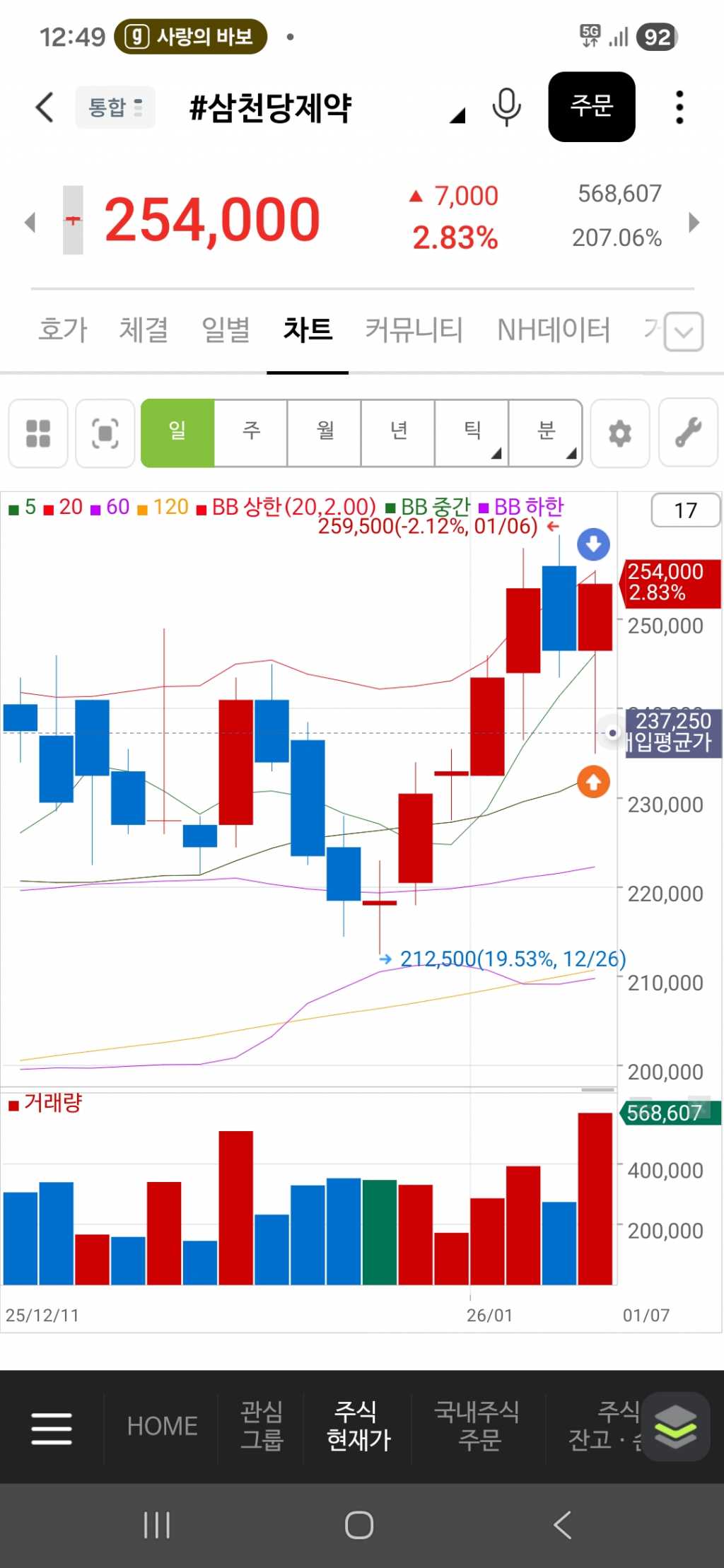
Task: Tap the microphone voice search icon
Action: tap(506, 107)
